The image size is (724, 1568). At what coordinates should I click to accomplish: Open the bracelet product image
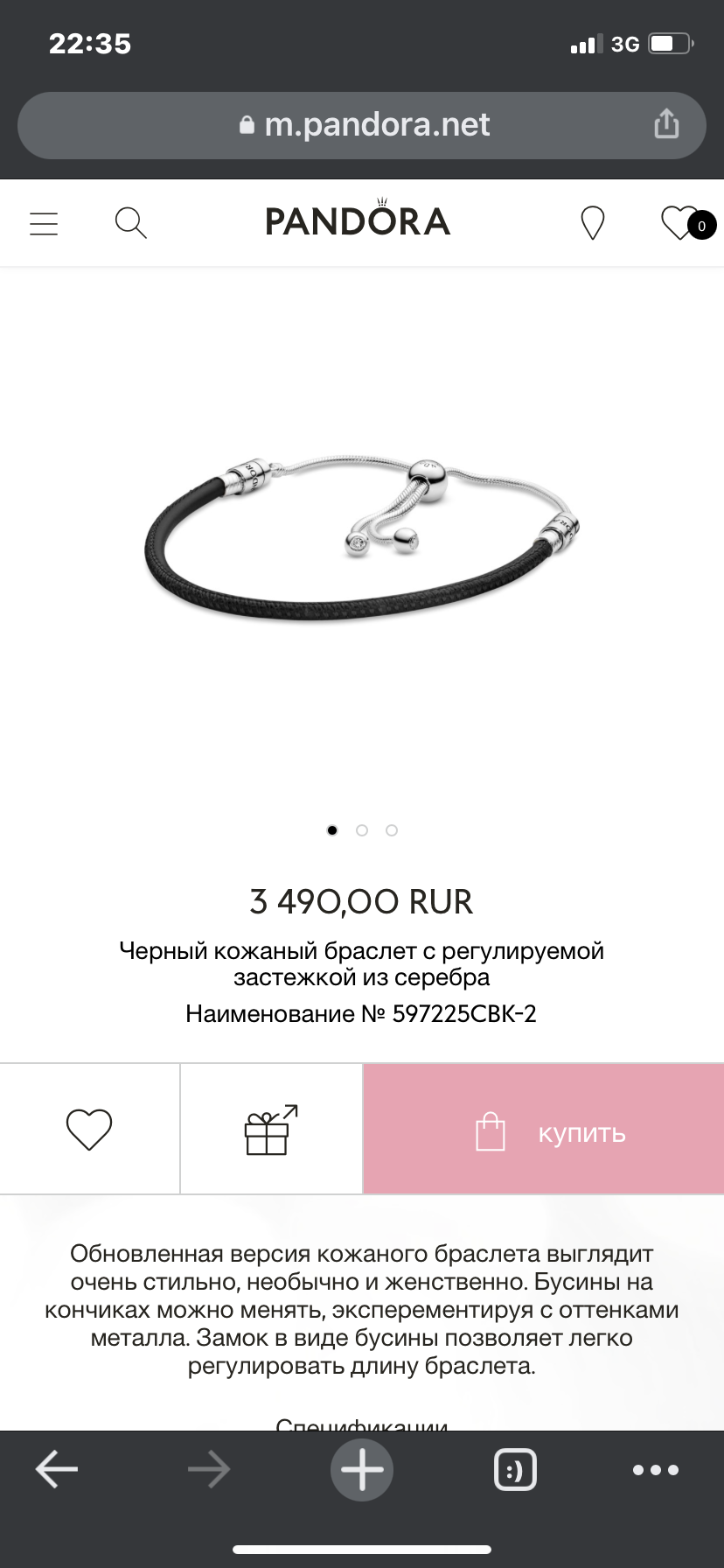(362, 536)
